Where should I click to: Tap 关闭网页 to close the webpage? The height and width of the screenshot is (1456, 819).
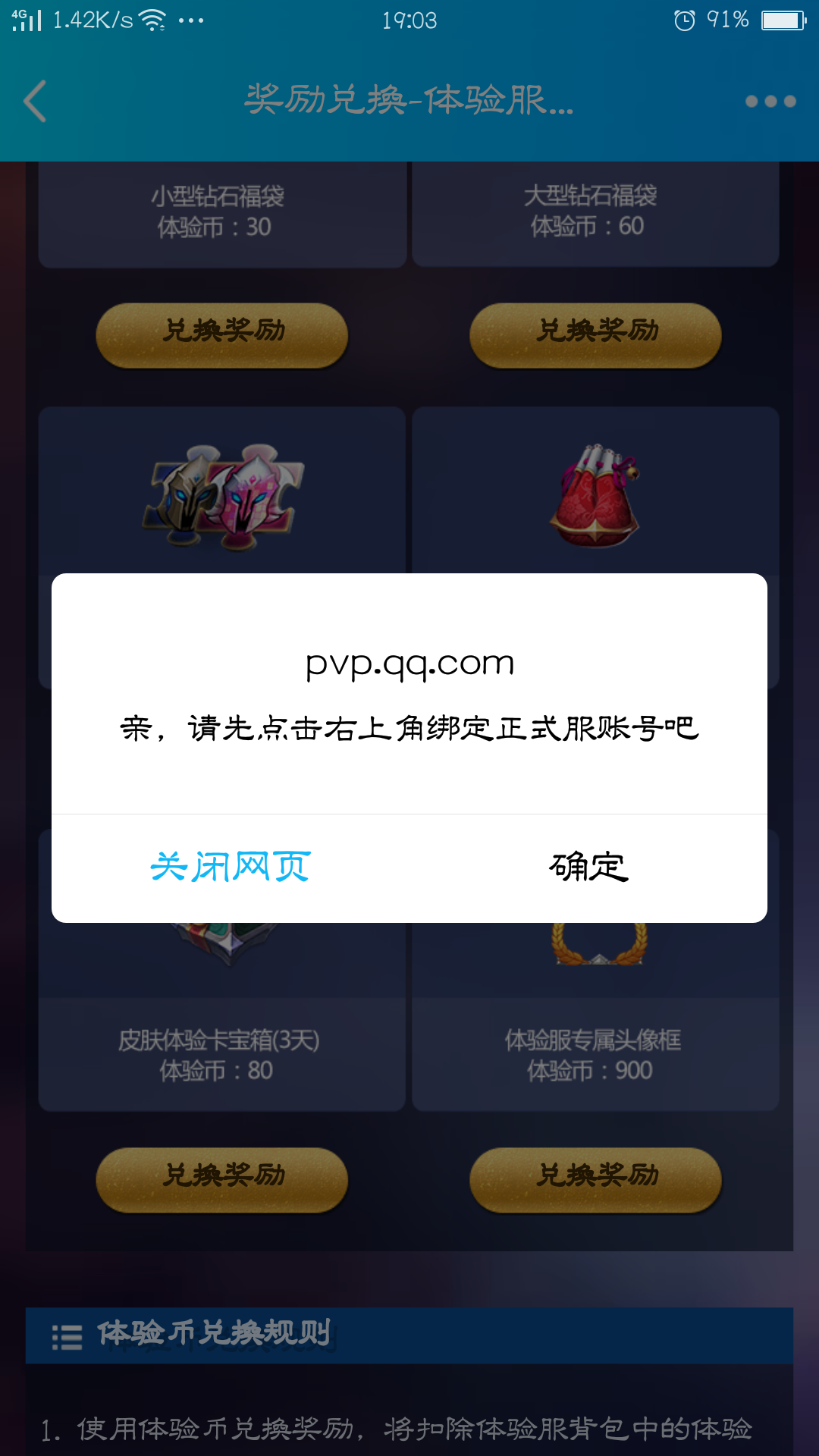[x=230, y=864]
